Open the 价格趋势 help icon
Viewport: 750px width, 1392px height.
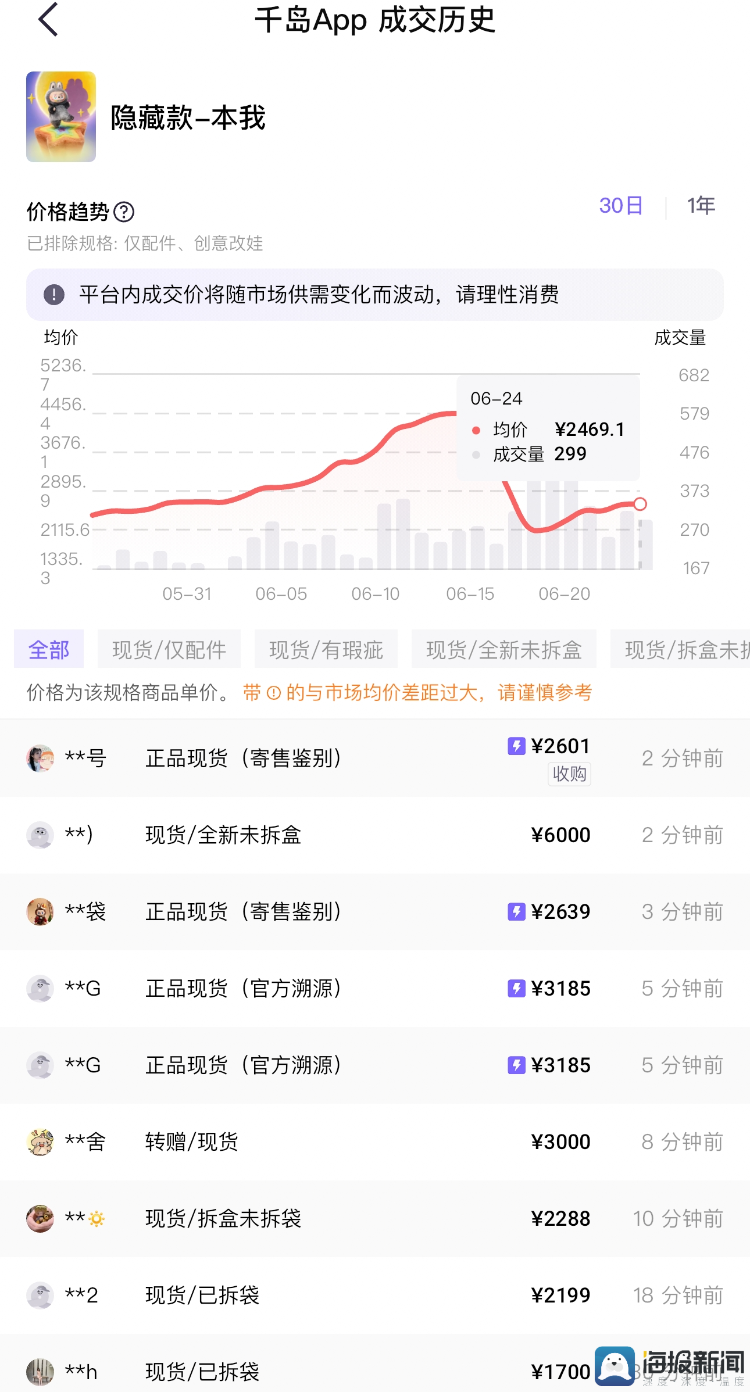pyautogui.click(x=124, y=212)
